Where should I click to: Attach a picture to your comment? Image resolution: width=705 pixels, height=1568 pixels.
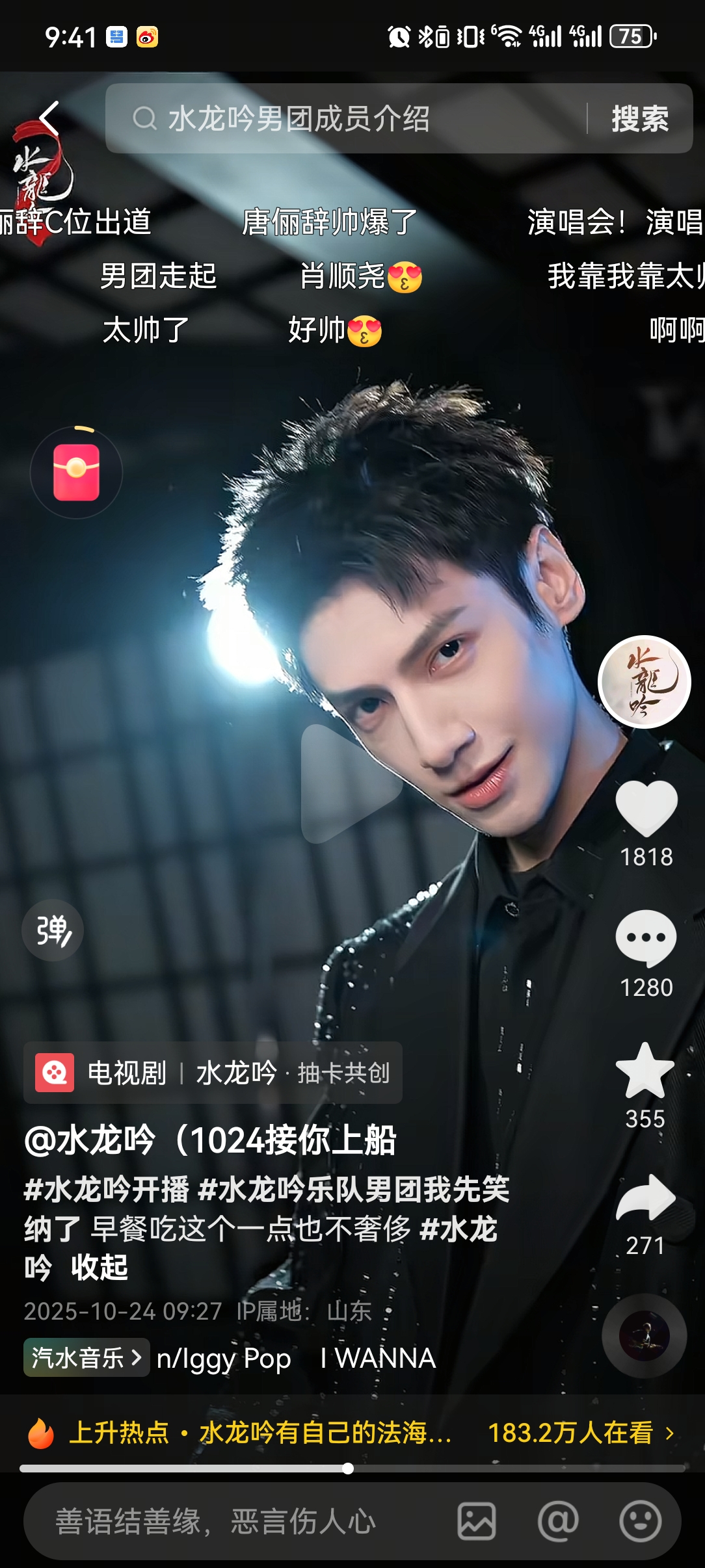(x=477, y=1521)
